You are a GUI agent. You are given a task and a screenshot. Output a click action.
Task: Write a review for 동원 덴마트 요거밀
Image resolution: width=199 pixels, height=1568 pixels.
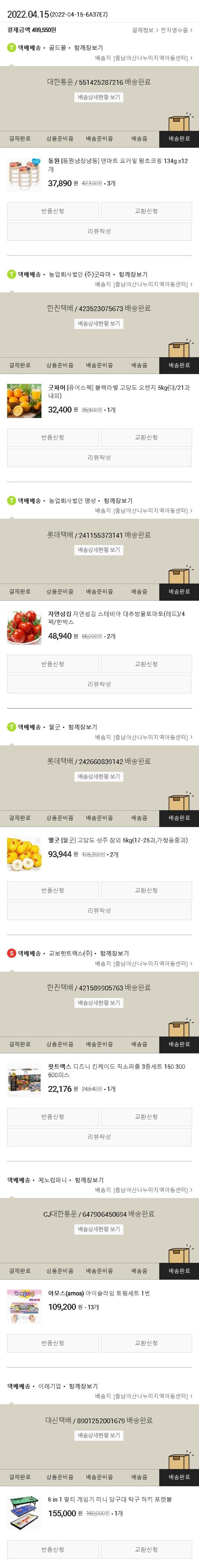99,231
